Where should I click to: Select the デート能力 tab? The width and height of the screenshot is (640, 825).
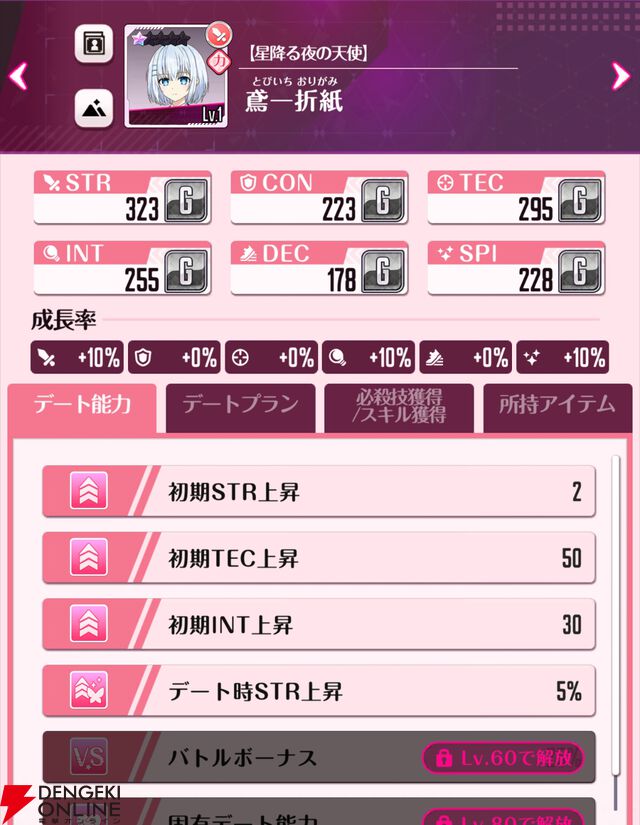tap(82, 406)
